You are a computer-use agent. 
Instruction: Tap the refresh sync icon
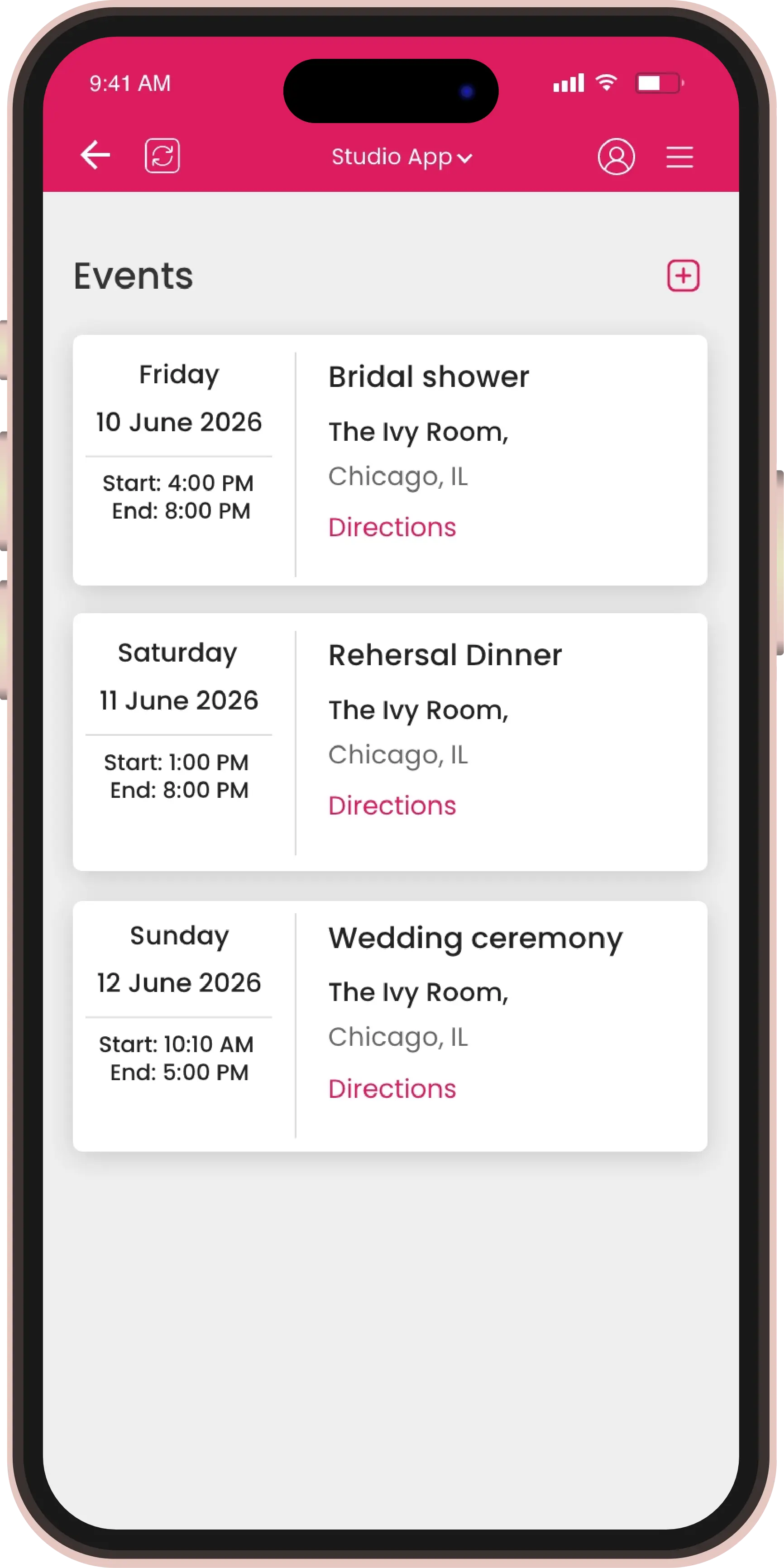(x=162, y=156)
